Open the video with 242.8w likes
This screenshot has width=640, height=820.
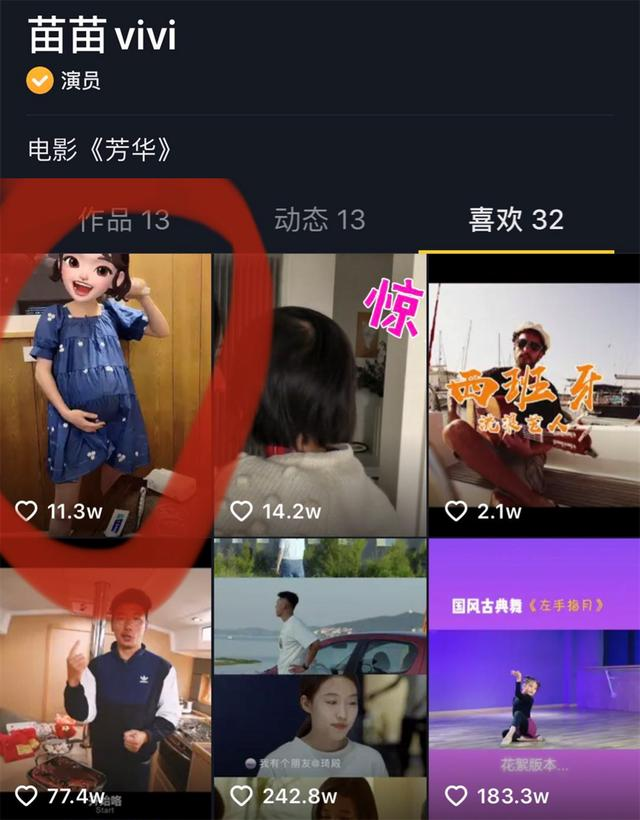pyautogui.click(x=319, y=680)
